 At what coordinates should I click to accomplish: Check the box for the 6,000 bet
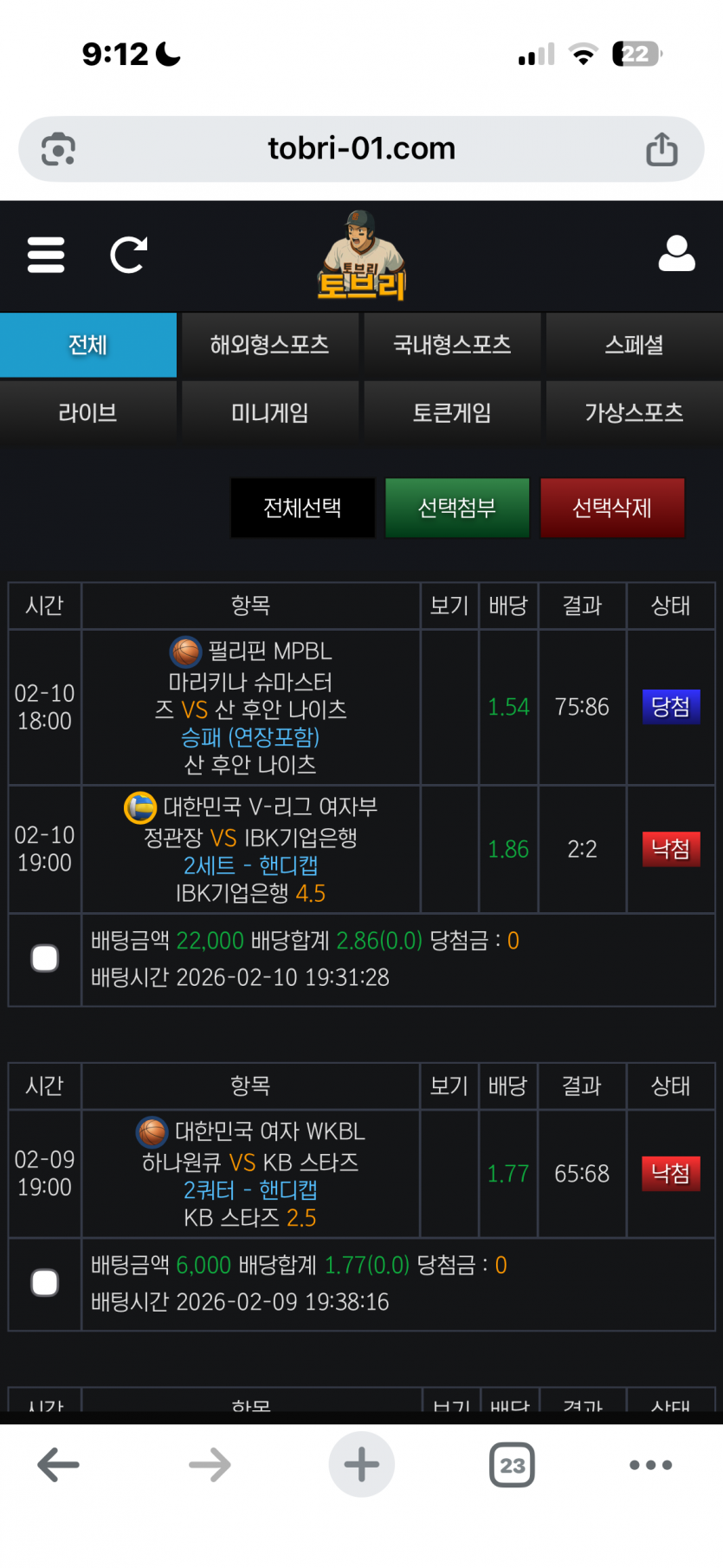click(x=45, y=1283)
